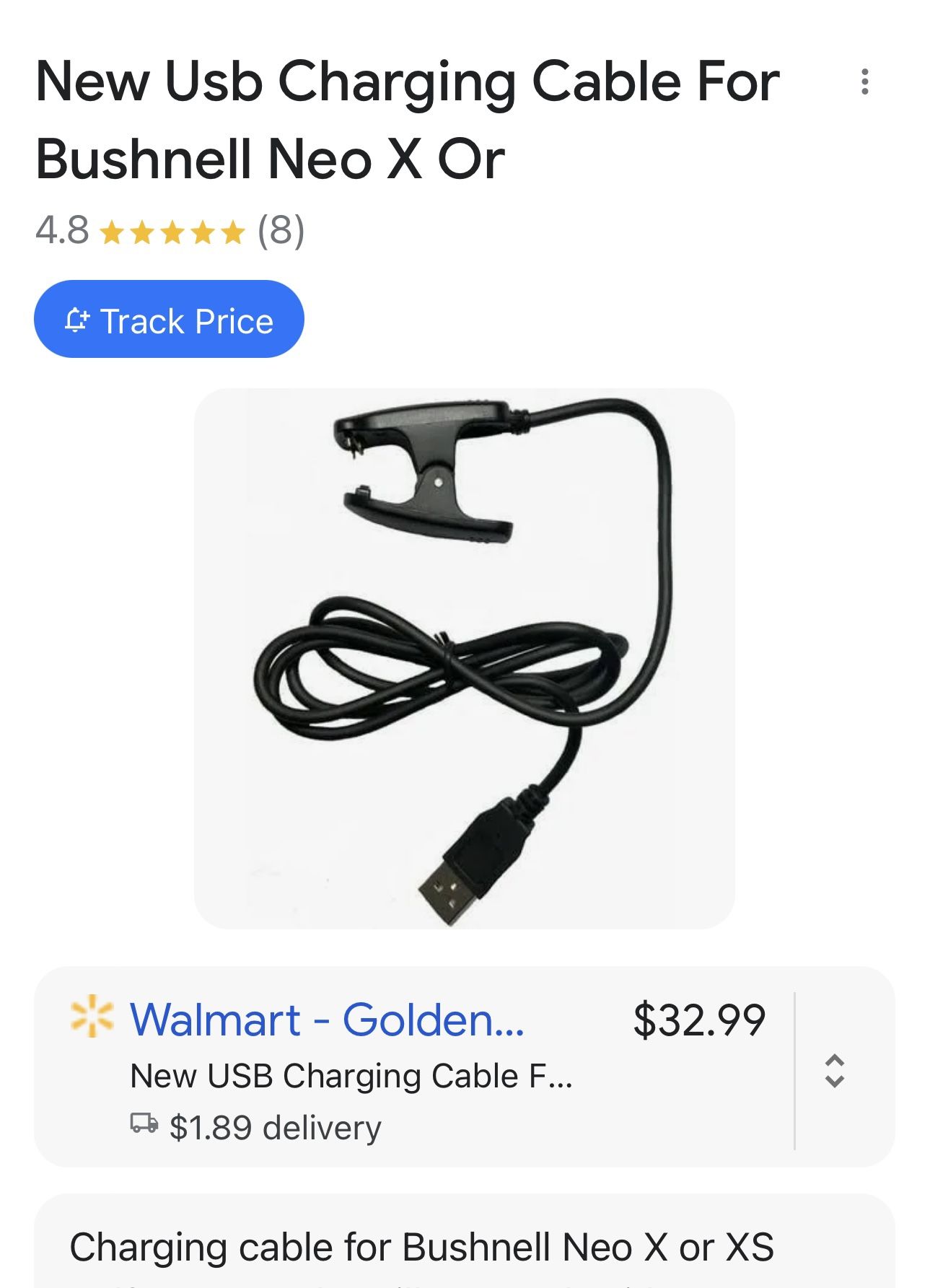The height and width of the screenshot is (1288, 930).
Task: Open the charging cable product image
Action: (x=464, y=658)
